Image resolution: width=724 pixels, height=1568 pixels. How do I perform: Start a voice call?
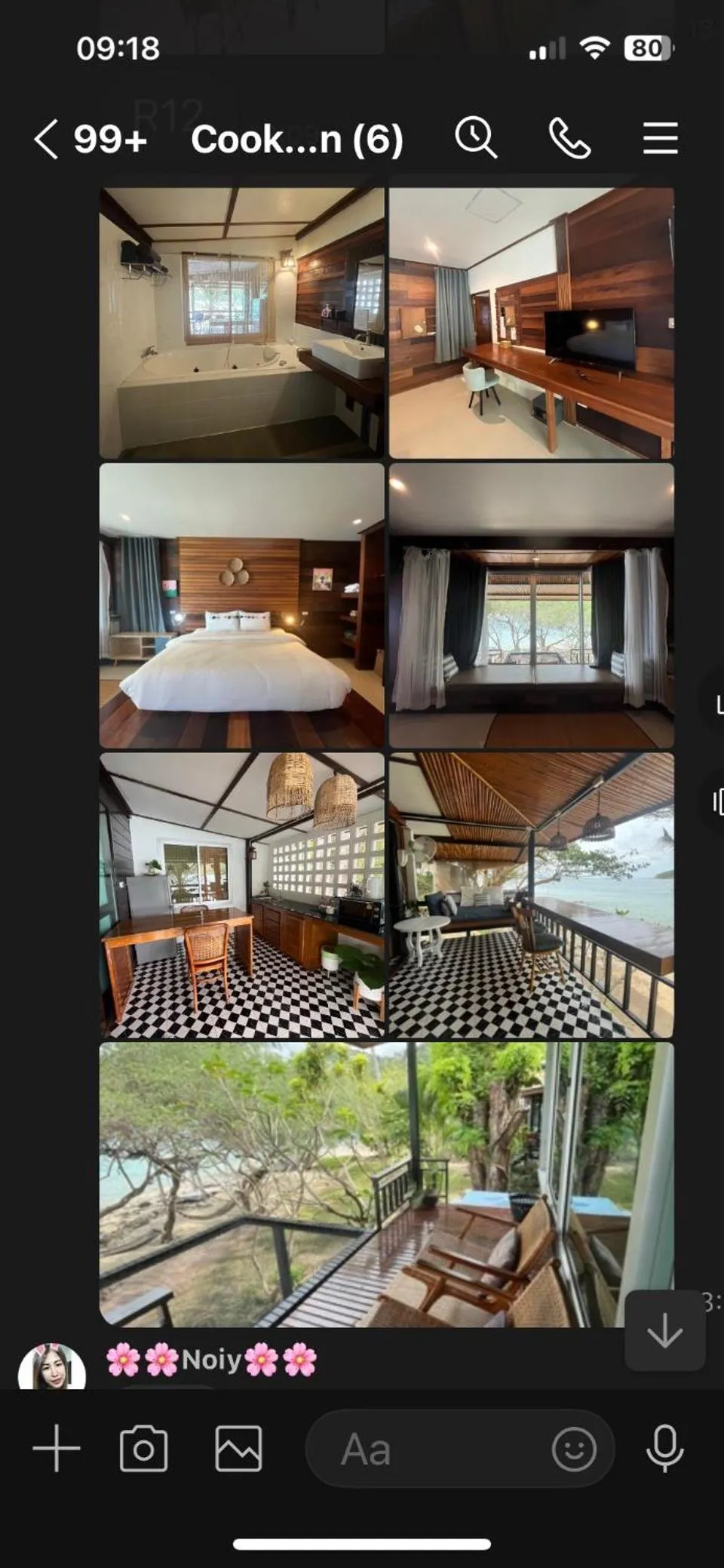tap(569, 139)
